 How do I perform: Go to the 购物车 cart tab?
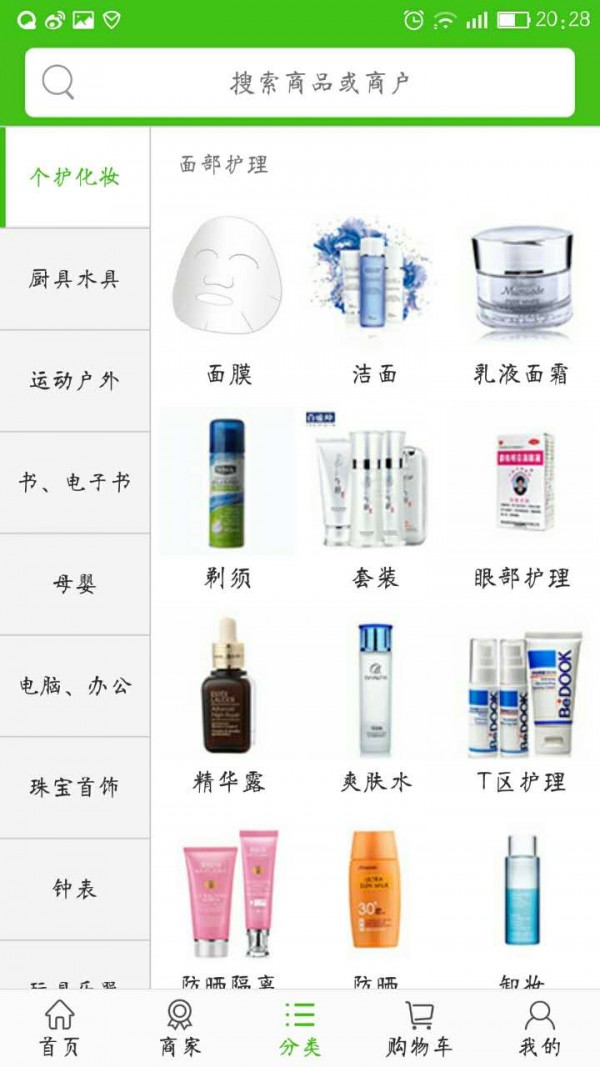coord(419,1028)
